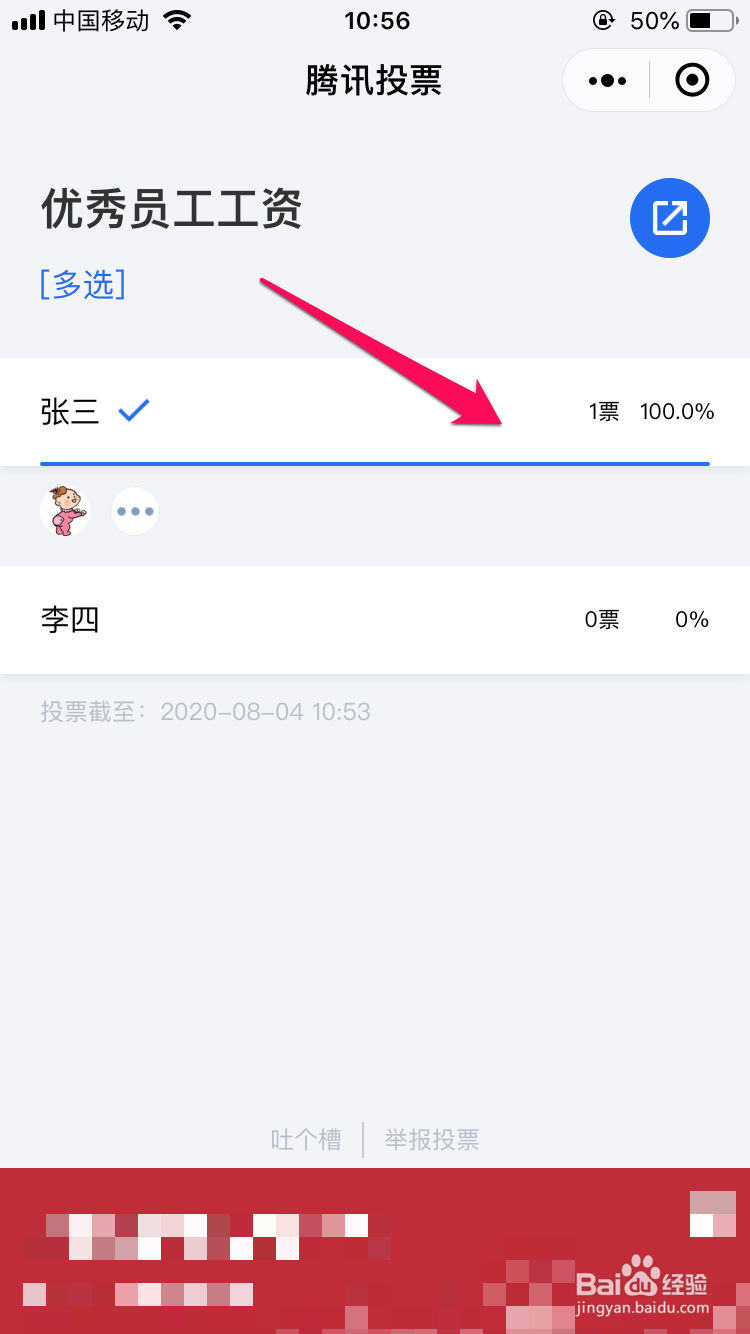Image resolution: width=750 pixels, height=1334 pixels.
Task: Open the voter avatars expander with three dots
Action: click(134, 511)
